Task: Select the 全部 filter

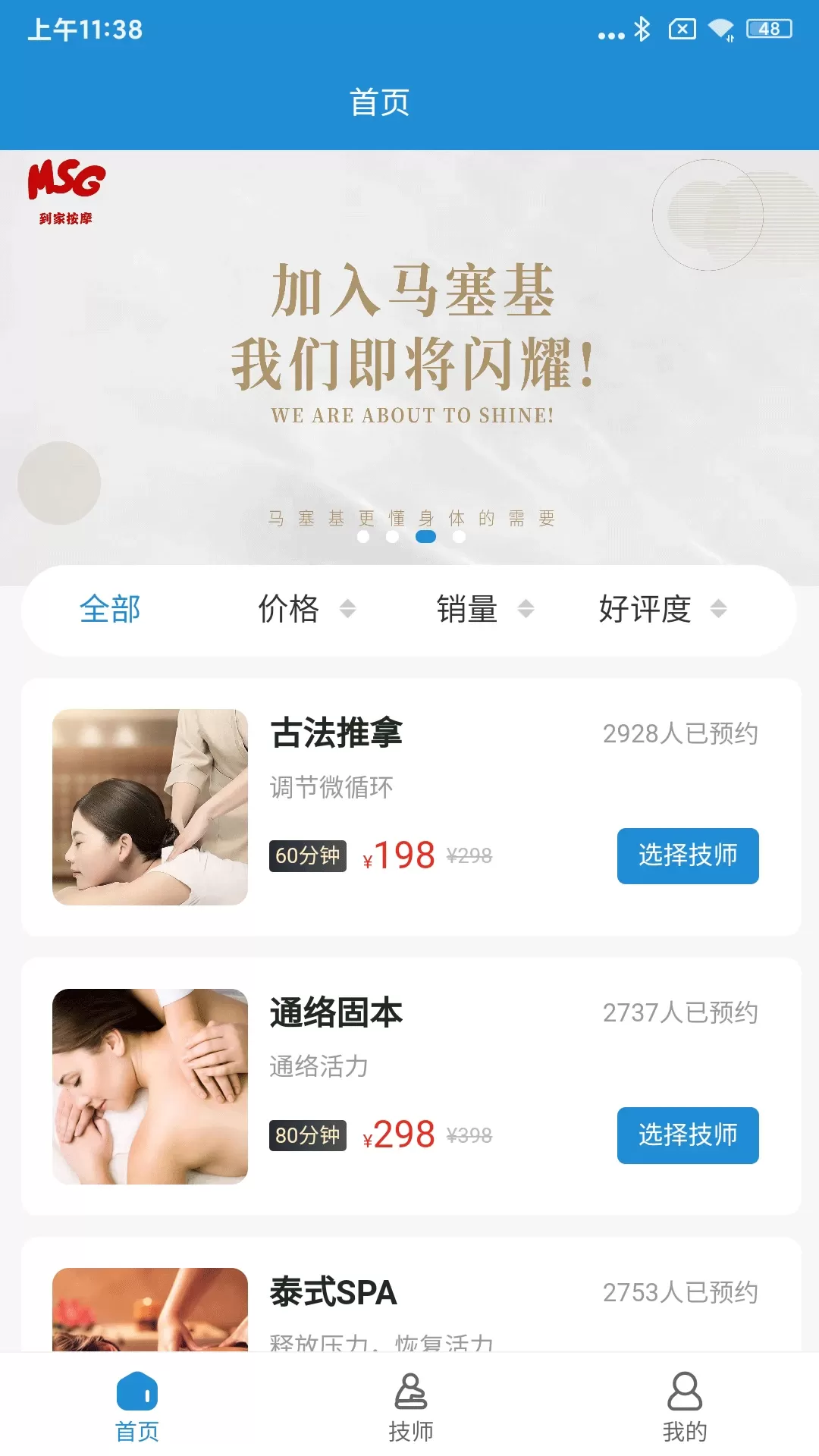Action: click(x=110, y=610)
